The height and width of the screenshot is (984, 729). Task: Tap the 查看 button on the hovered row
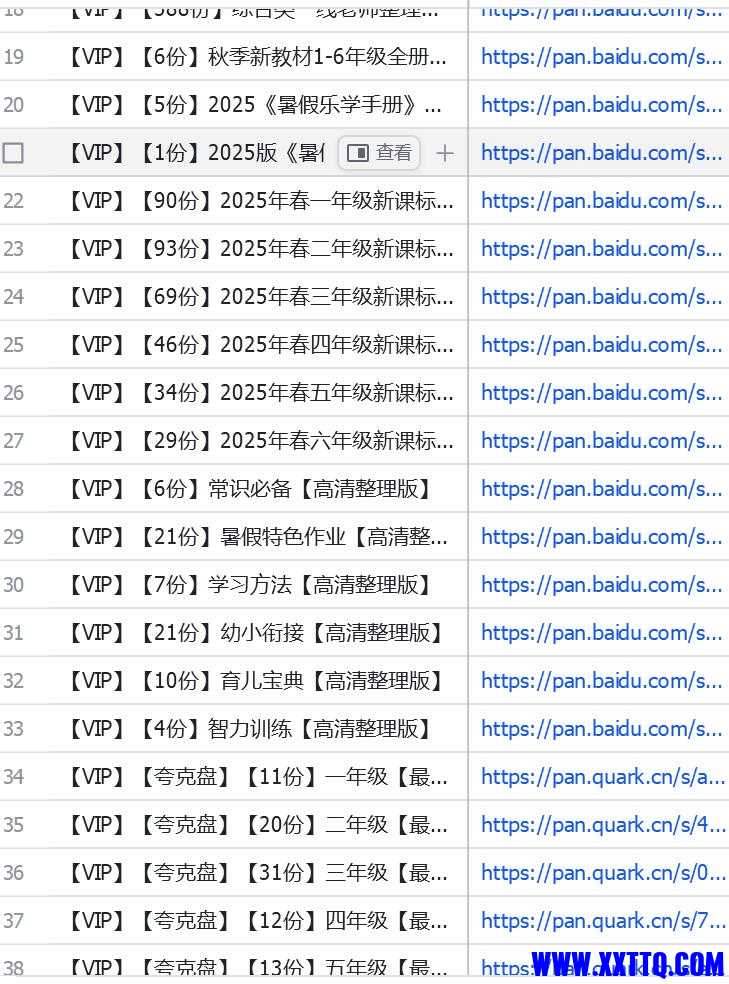pos(380,153)
